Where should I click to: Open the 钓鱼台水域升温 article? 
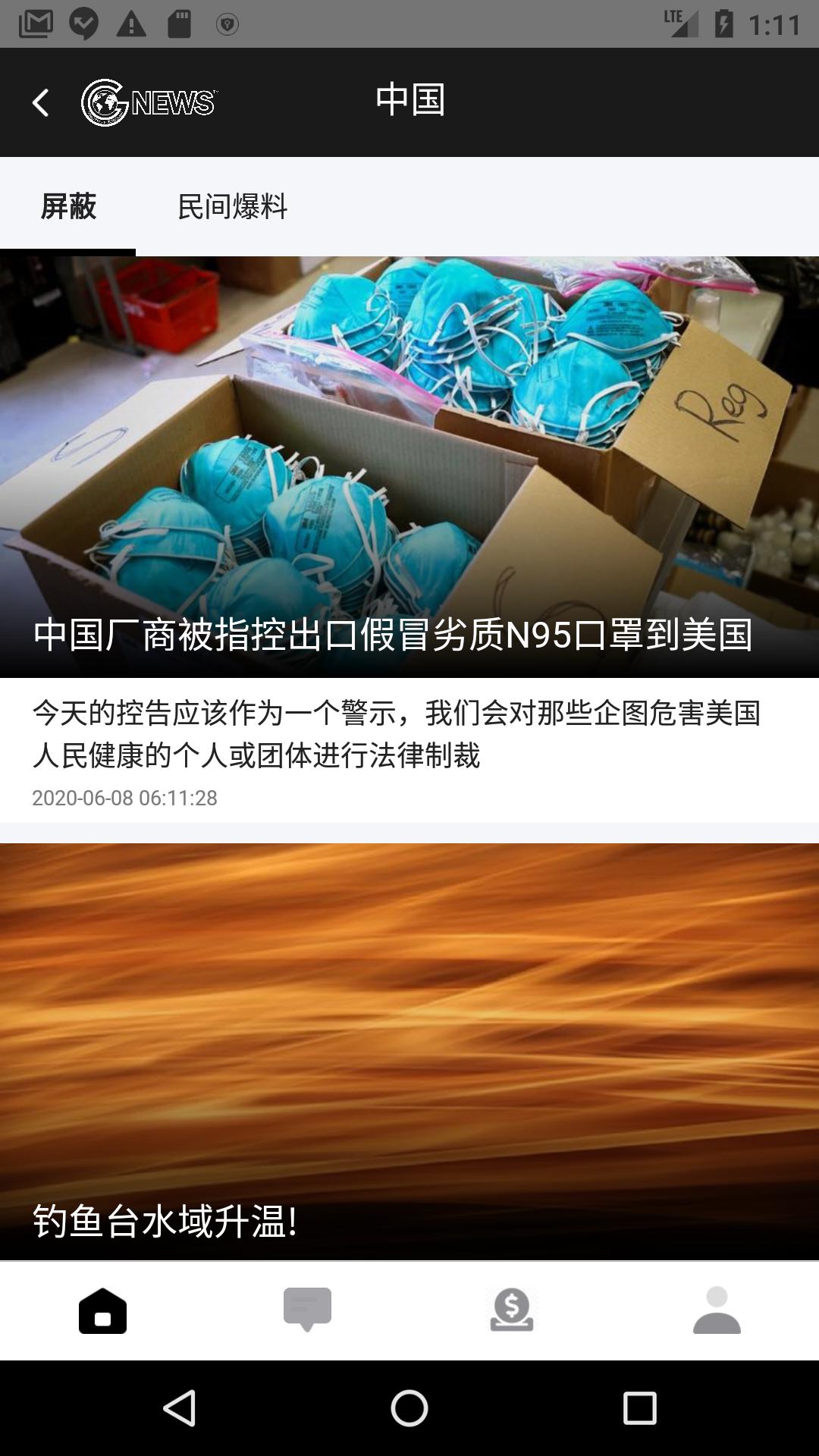tap(409, 1052)
